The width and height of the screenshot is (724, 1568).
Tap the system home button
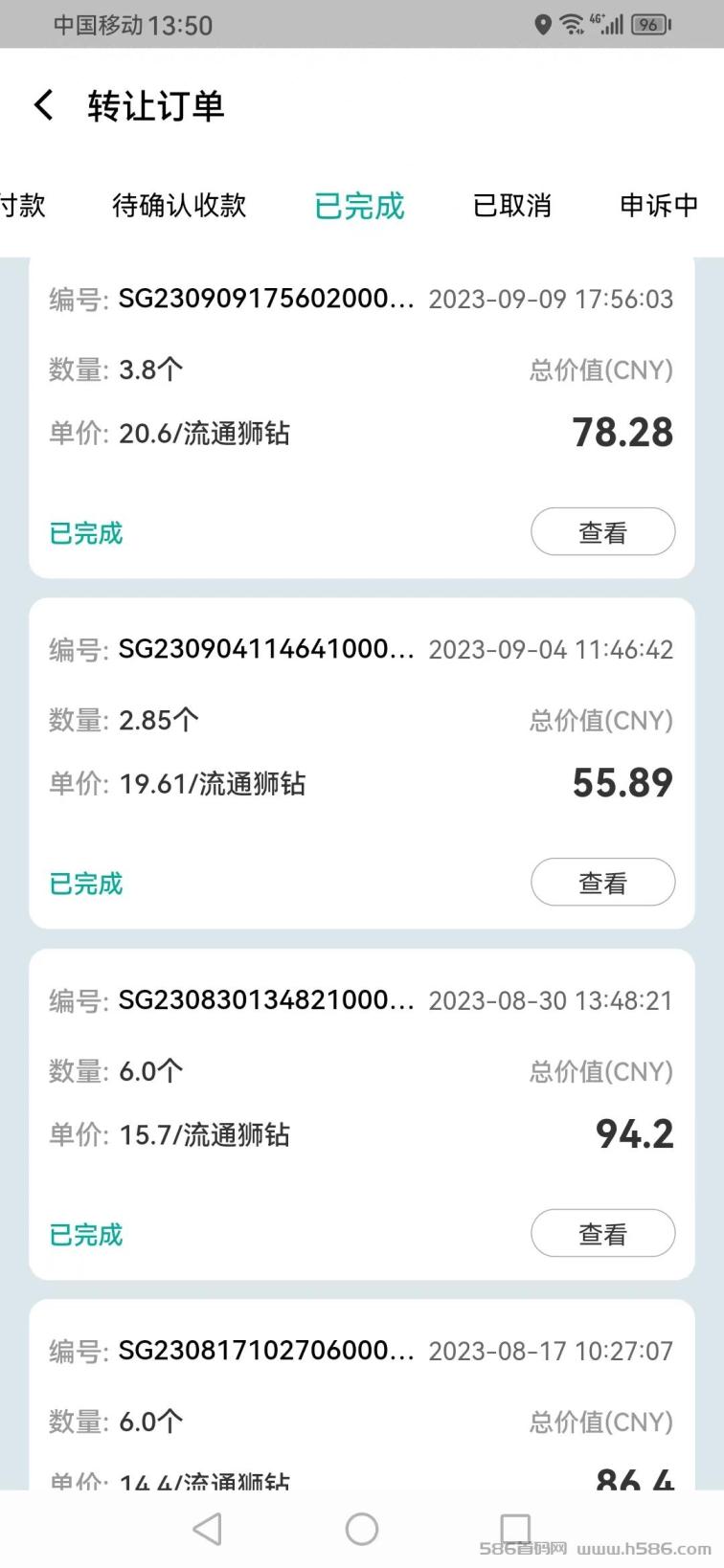click(362, 1529)
